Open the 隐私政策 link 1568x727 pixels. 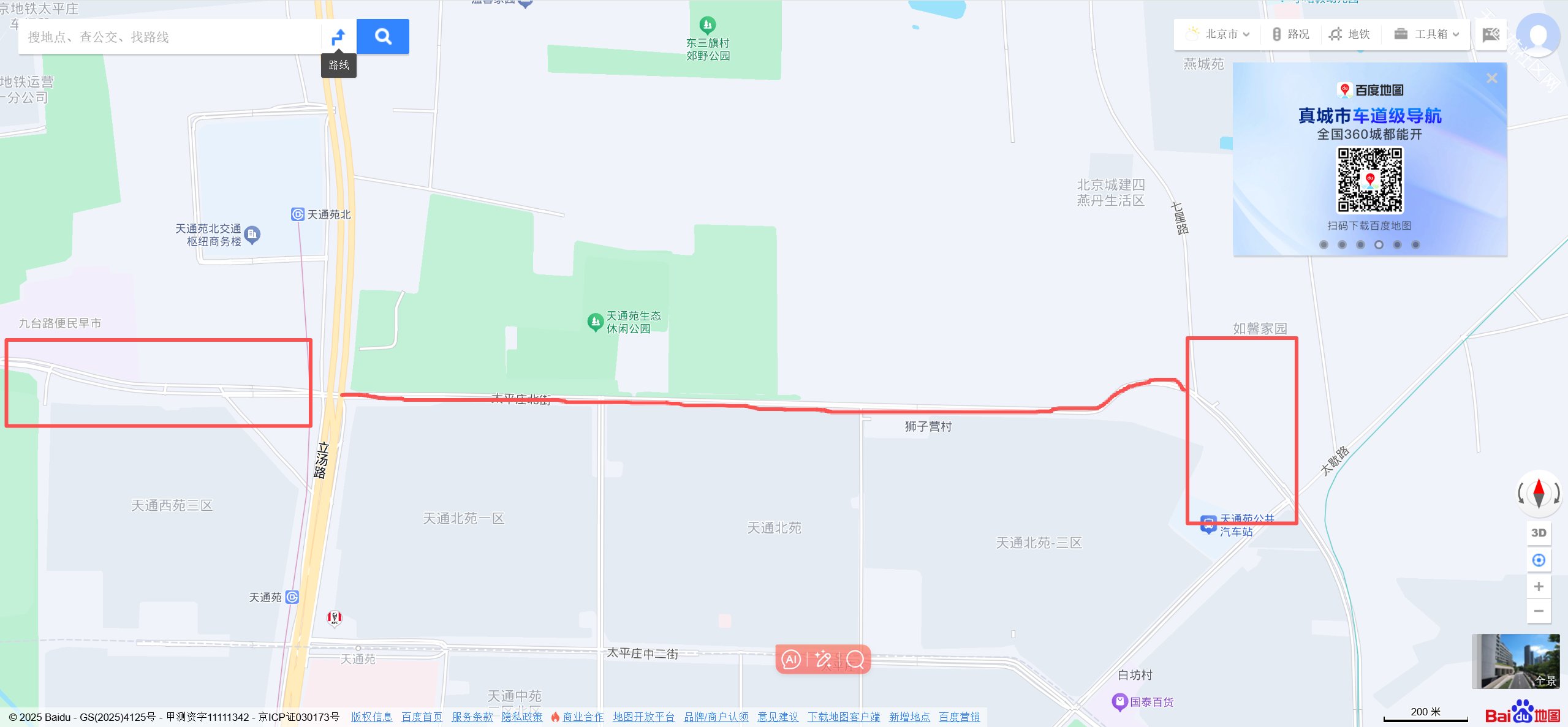522,717
